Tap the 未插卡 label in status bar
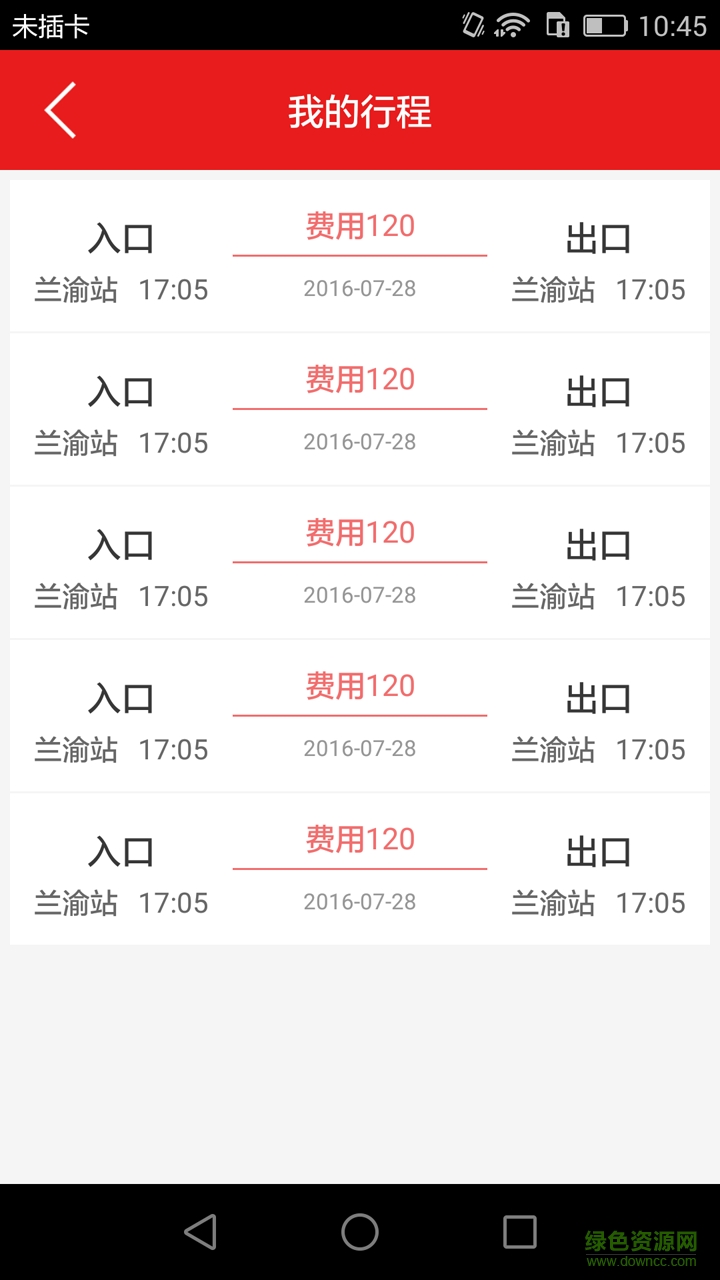This screenshot has width=720, height=1280. (50, 27)
